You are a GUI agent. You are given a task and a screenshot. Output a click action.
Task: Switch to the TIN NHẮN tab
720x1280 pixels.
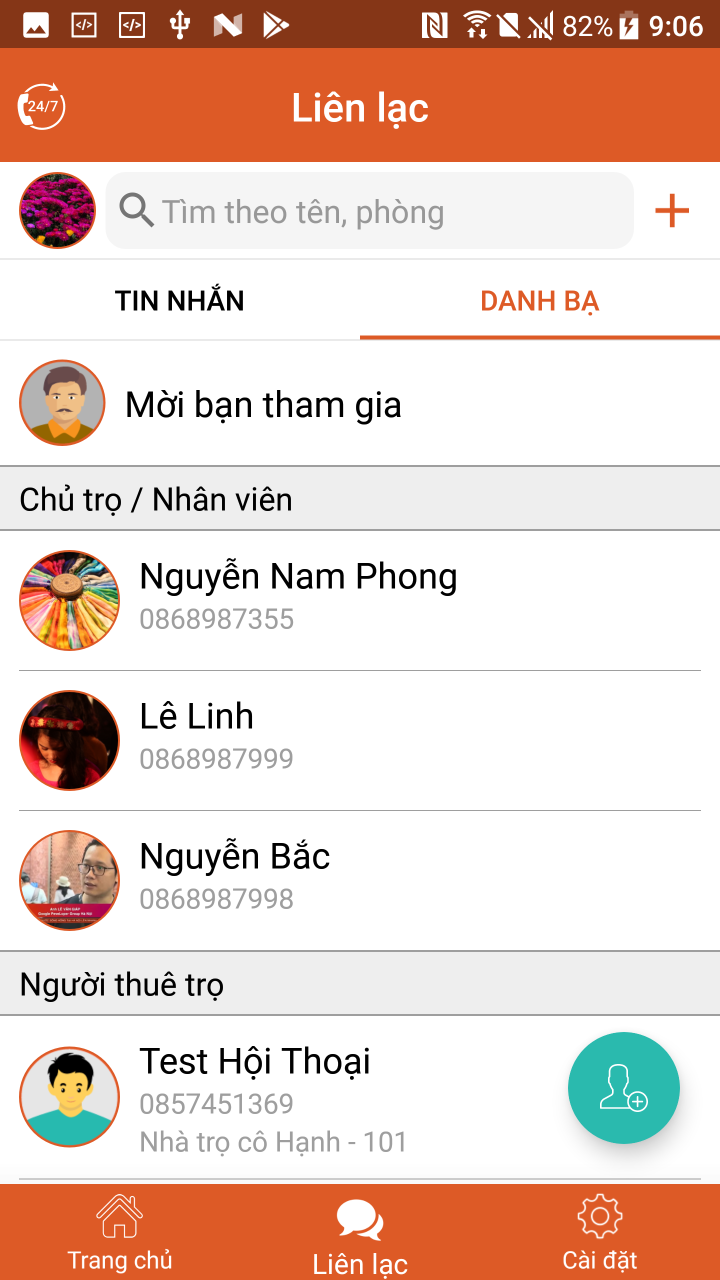(180, 300)
